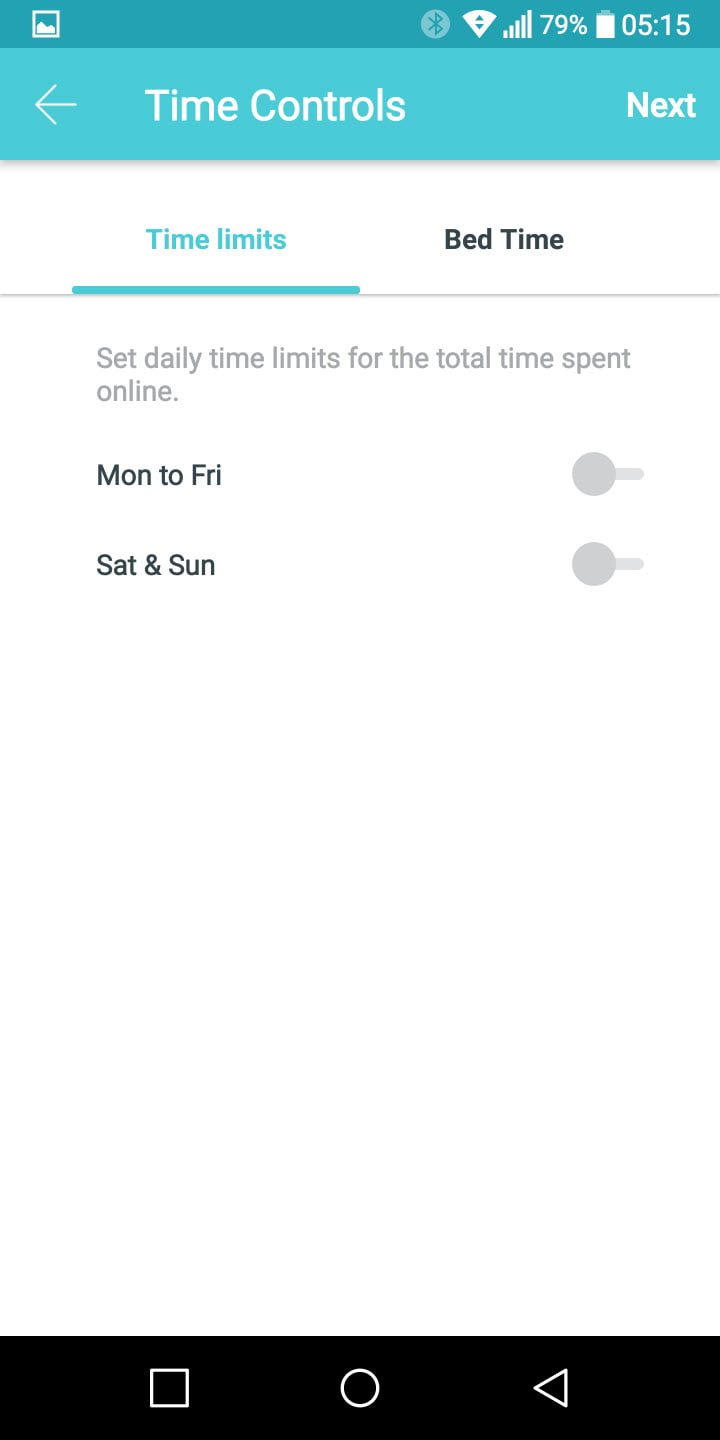The image size is (720, 1440).
Task: Switch to the Bed Time tab
Action: (504, 239)
